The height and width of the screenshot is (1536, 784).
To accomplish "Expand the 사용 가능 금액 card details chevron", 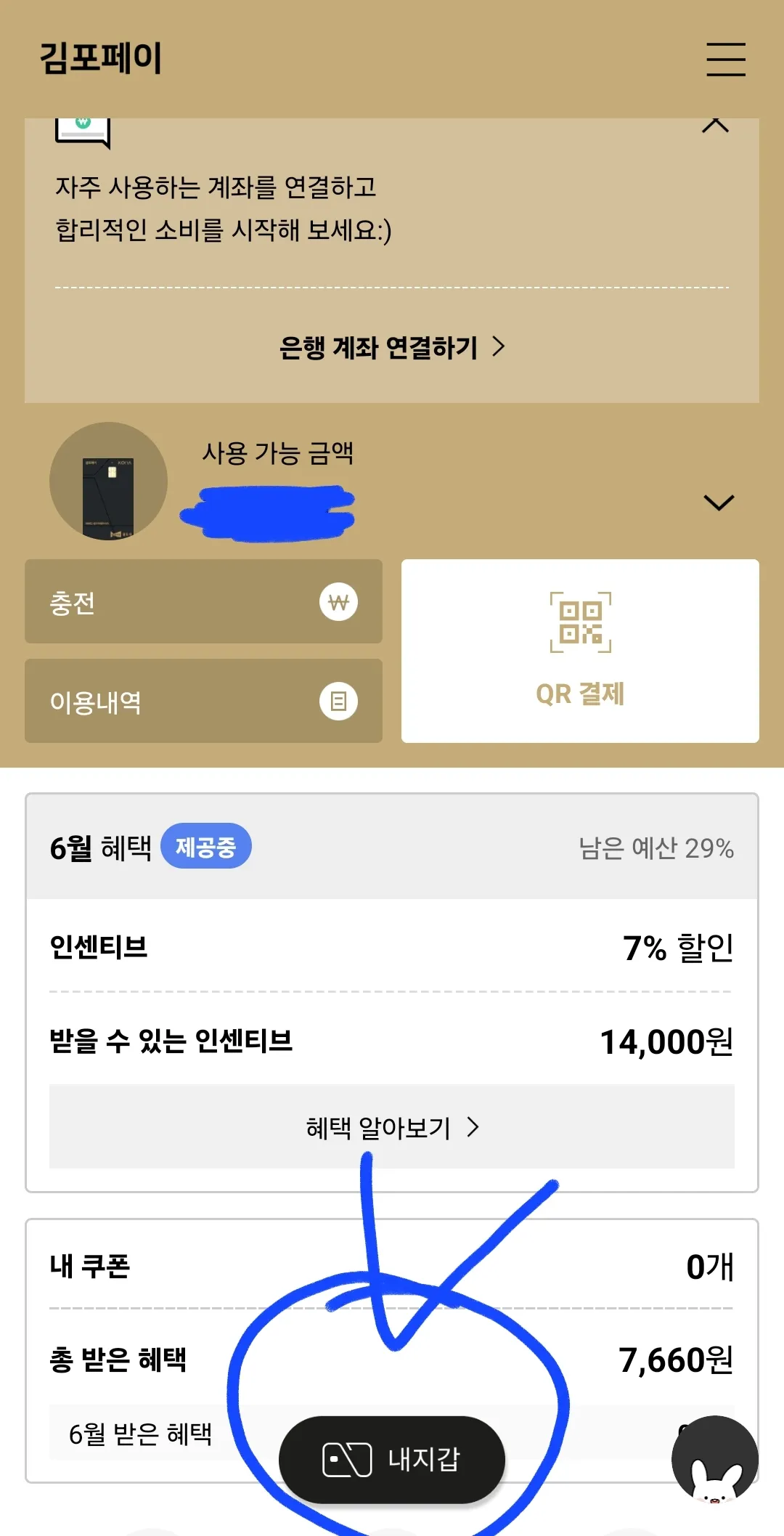I will coord(719,502).
